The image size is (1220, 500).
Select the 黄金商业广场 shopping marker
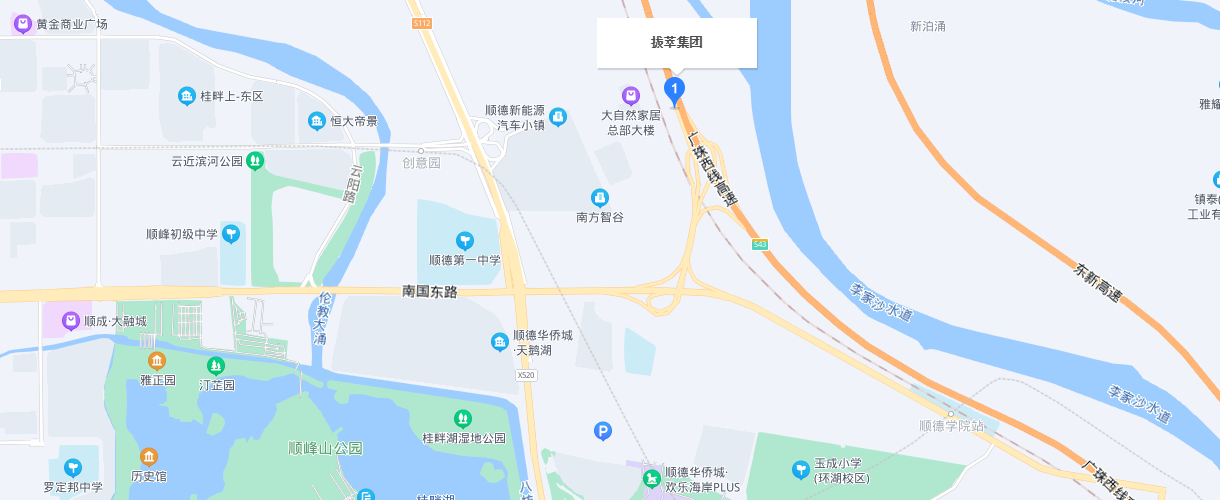point(22,24)
